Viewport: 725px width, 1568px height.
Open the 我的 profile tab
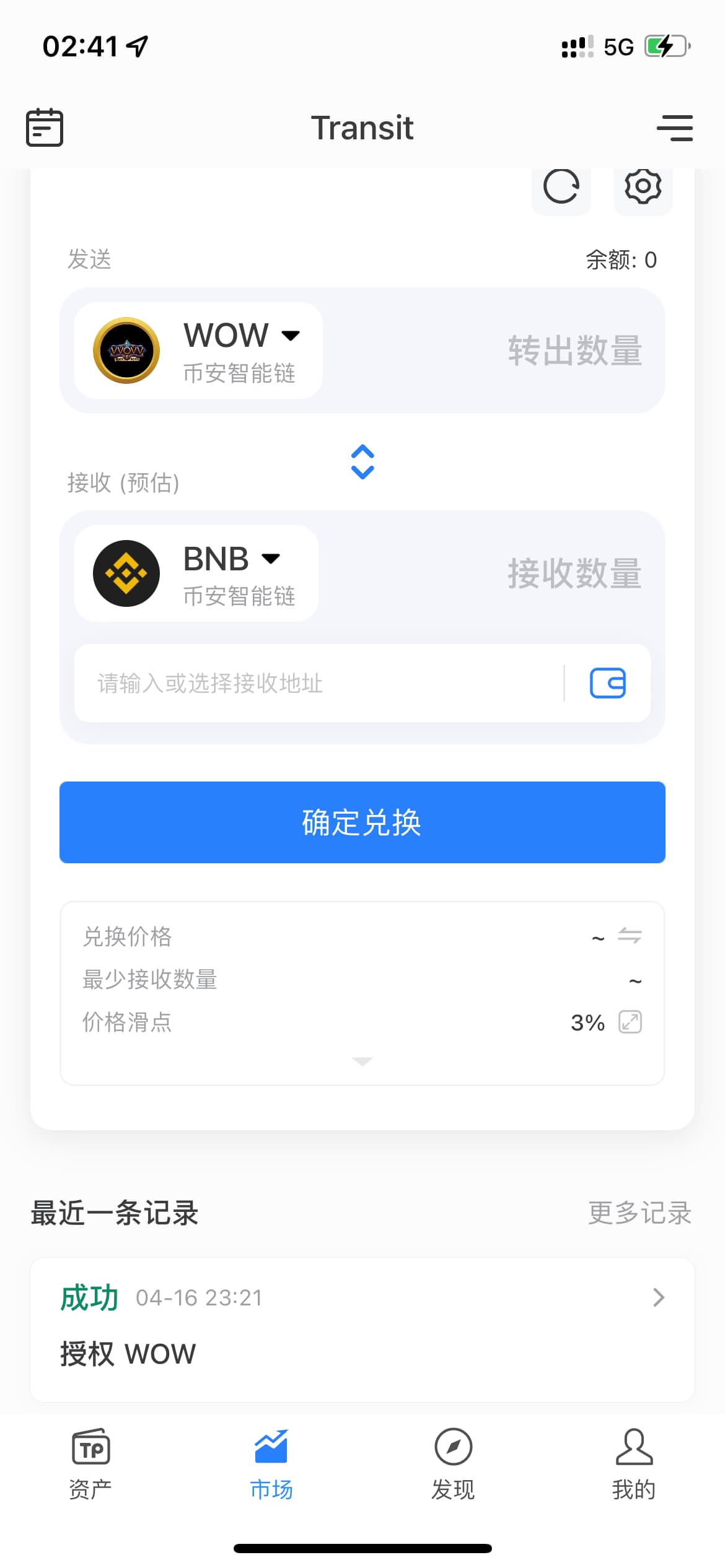click(634, 1465)
